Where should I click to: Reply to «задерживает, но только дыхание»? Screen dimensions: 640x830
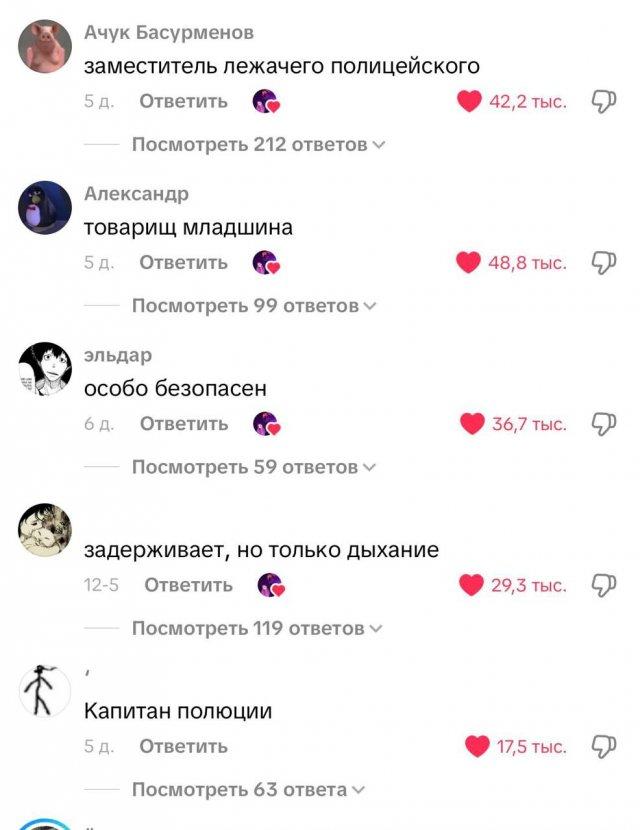(188, 584)
